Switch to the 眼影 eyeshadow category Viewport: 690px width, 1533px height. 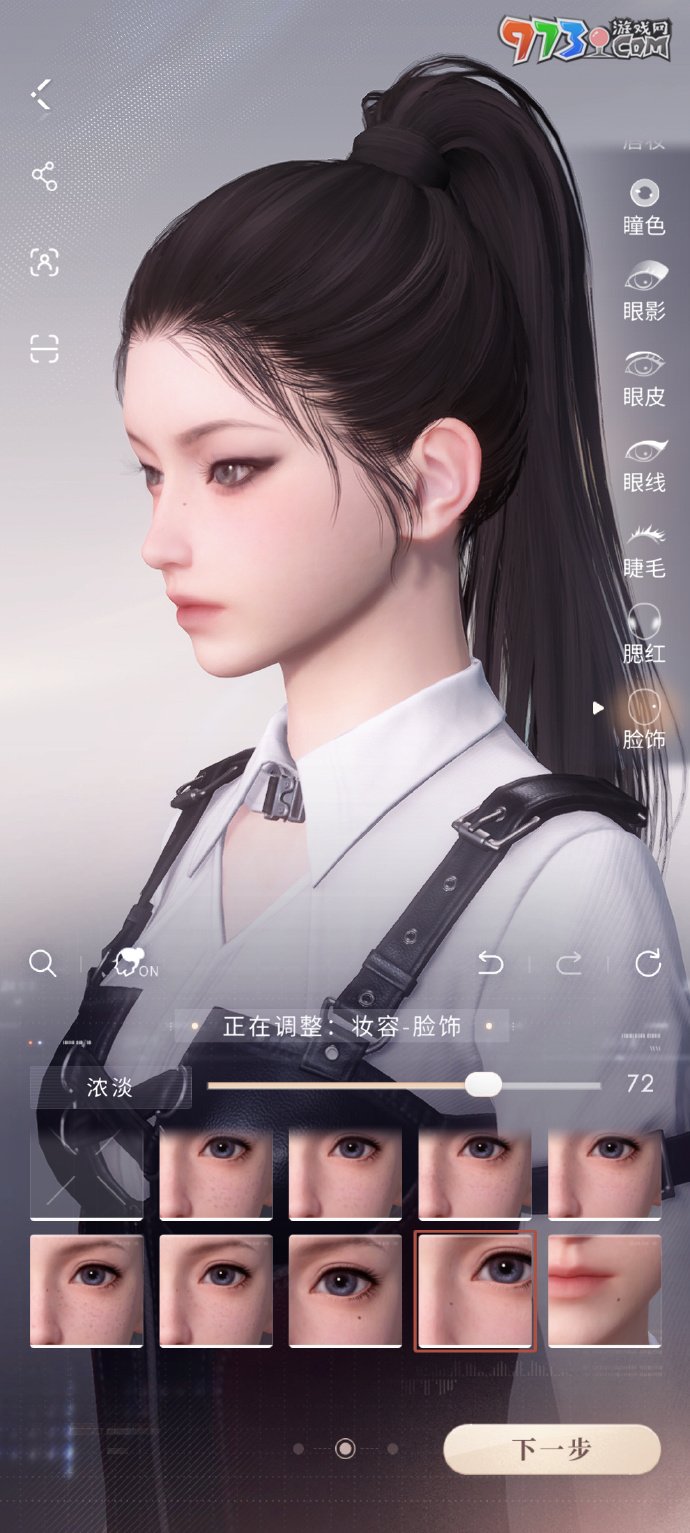coord(644,291)
